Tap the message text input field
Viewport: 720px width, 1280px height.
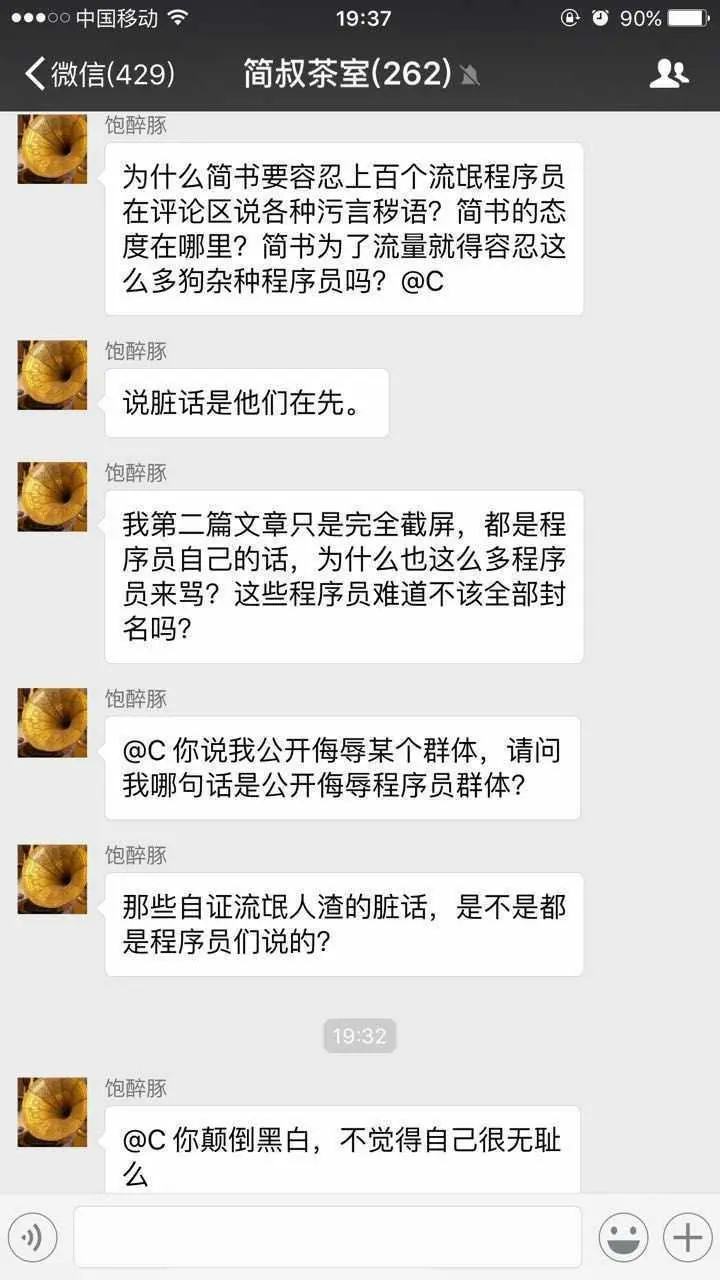pos(327,1237)
